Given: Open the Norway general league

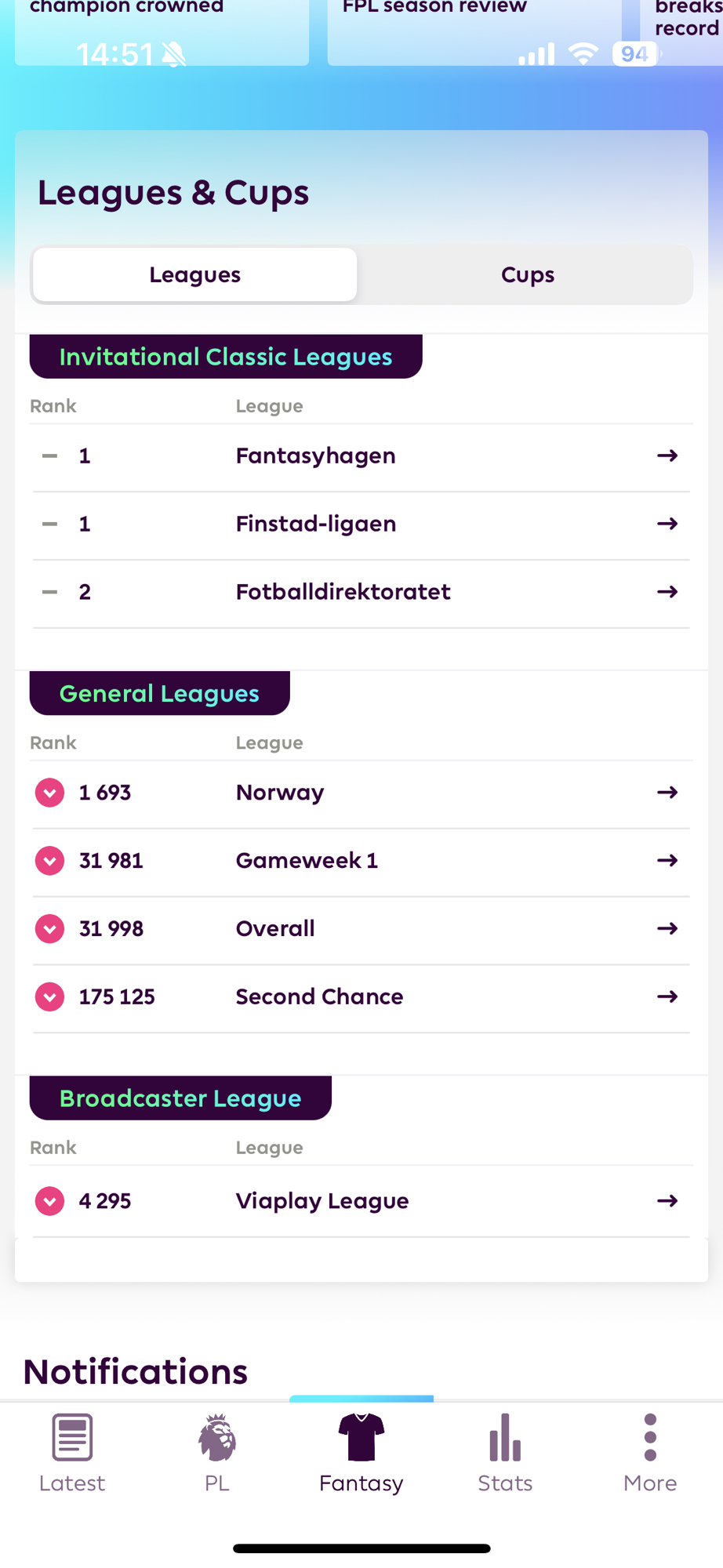Looking at the screenshot, I should point(361,793).
